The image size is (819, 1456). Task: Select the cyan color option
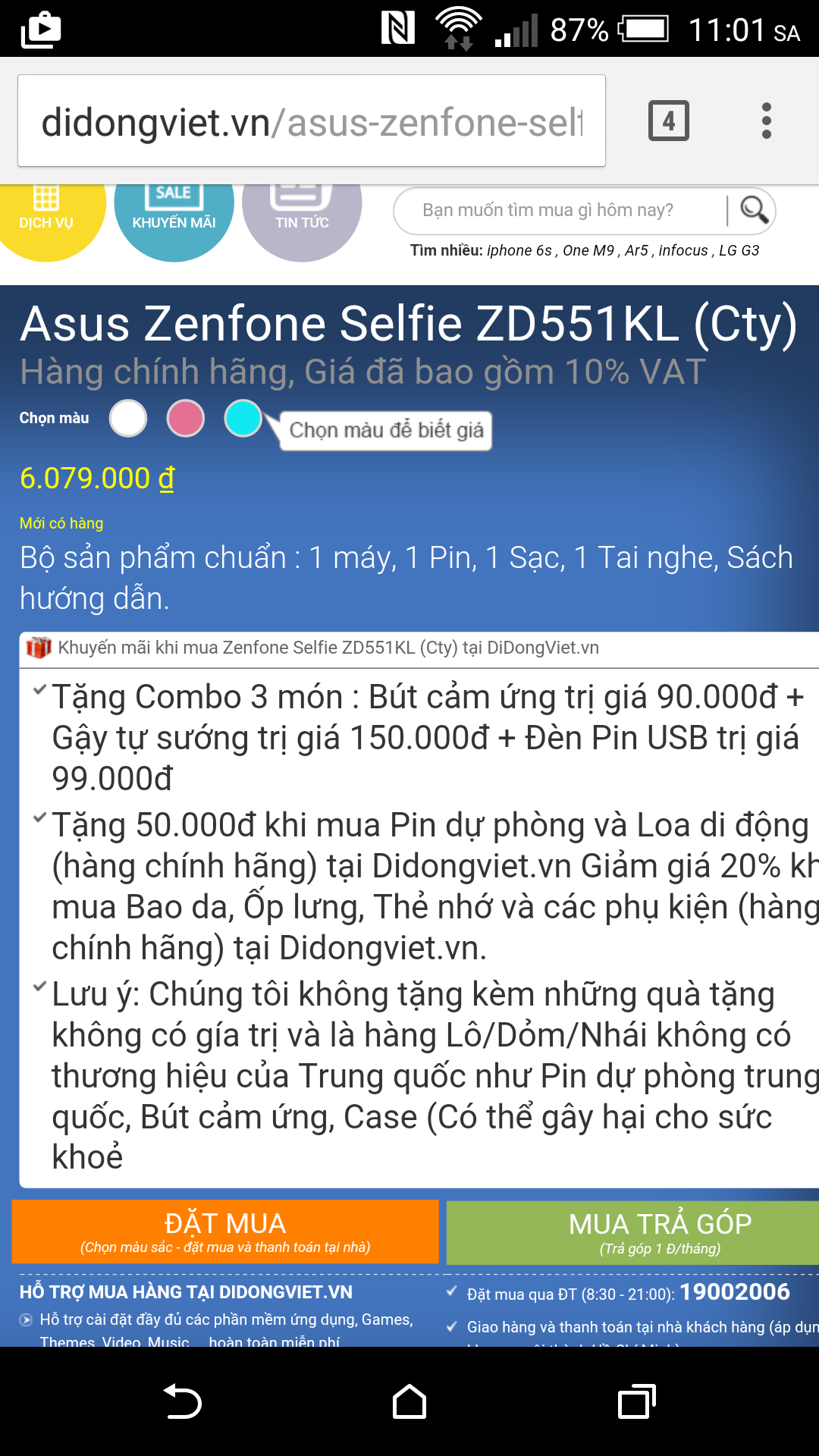tap(243, 418)
